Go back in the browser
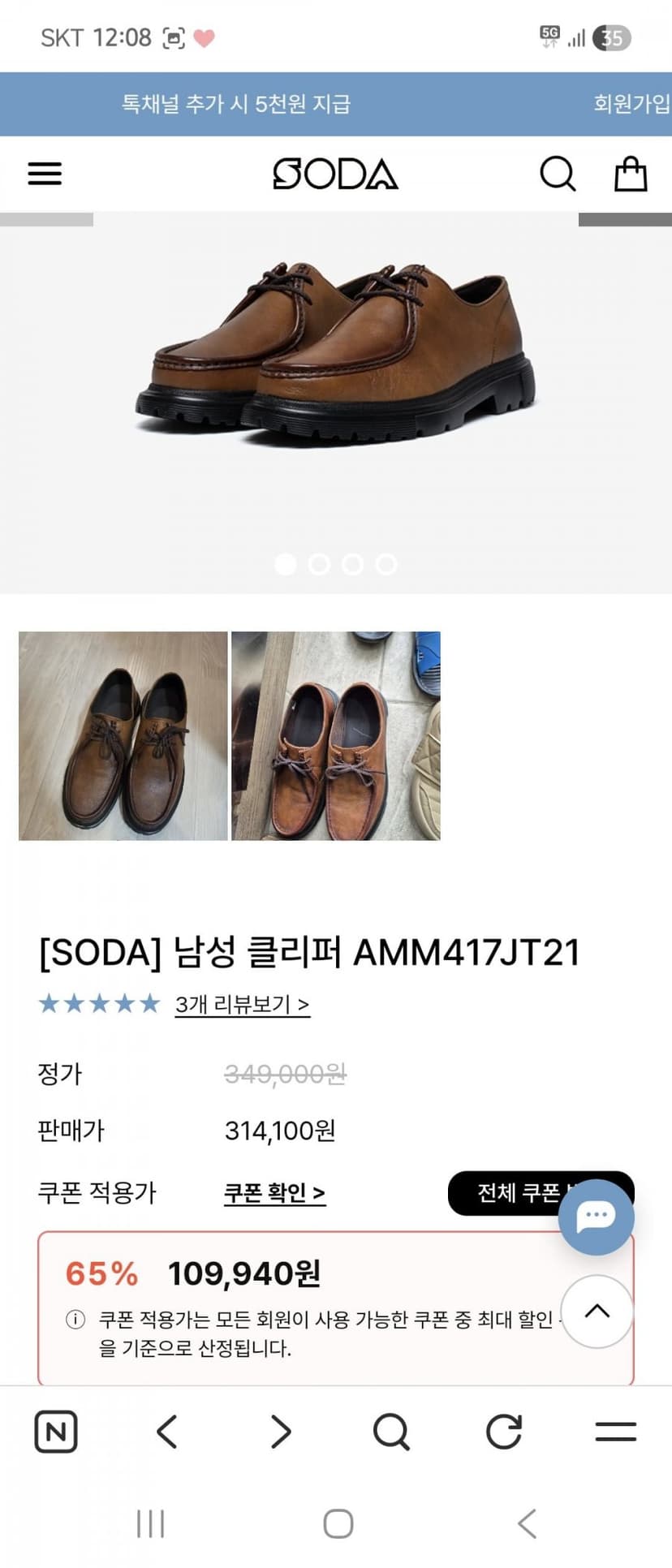Screen dimensions: 672x1568 [x=167, y=1431]
